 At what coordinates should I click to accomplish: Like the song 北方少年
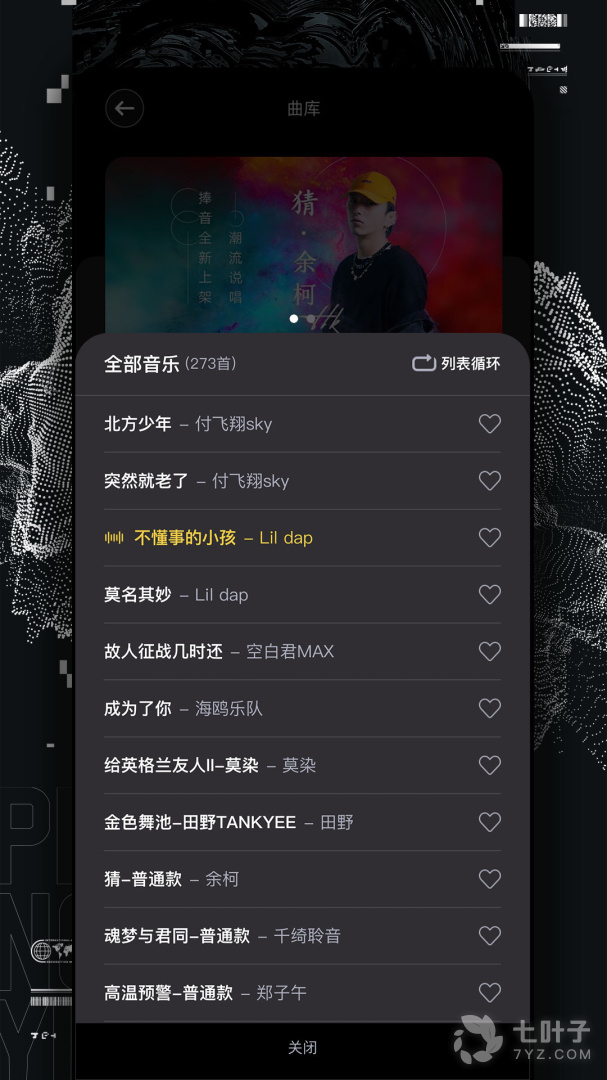tap(489, 424)
